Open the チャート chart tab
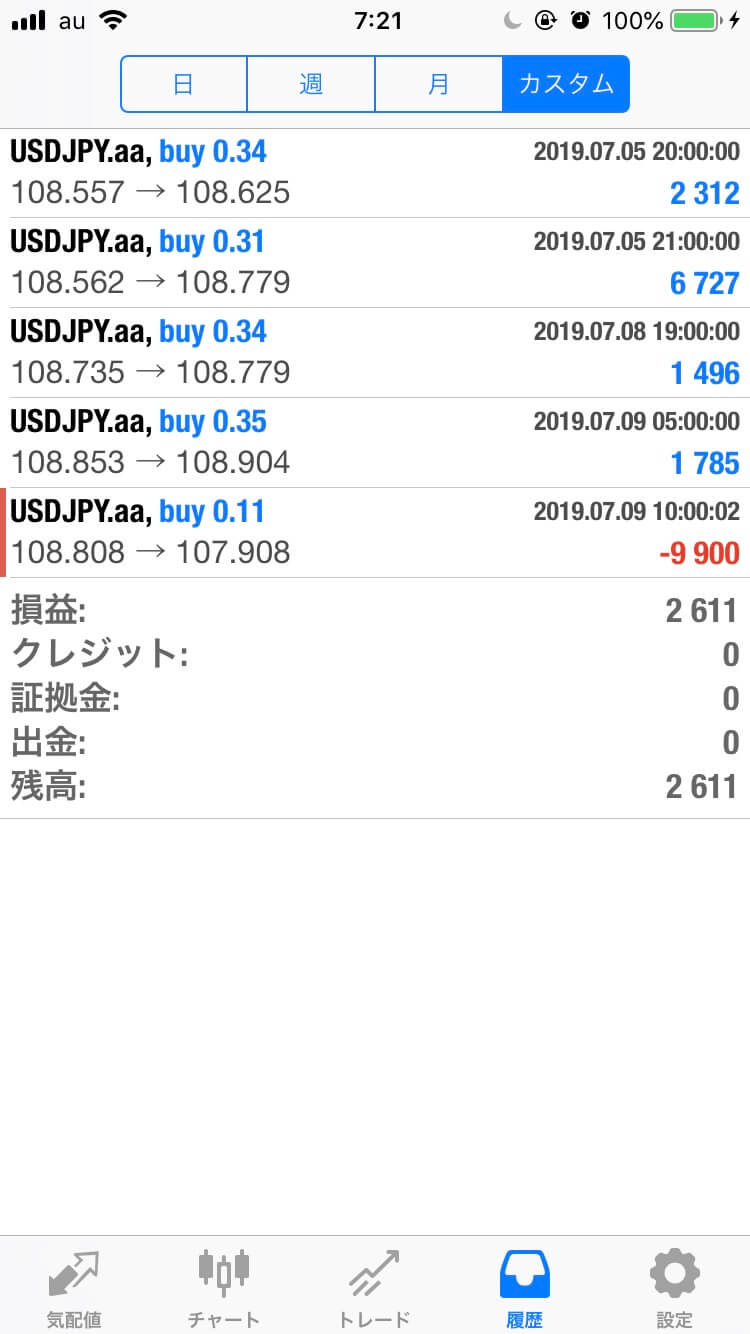750x1334 pixels. coord(224,1286)
